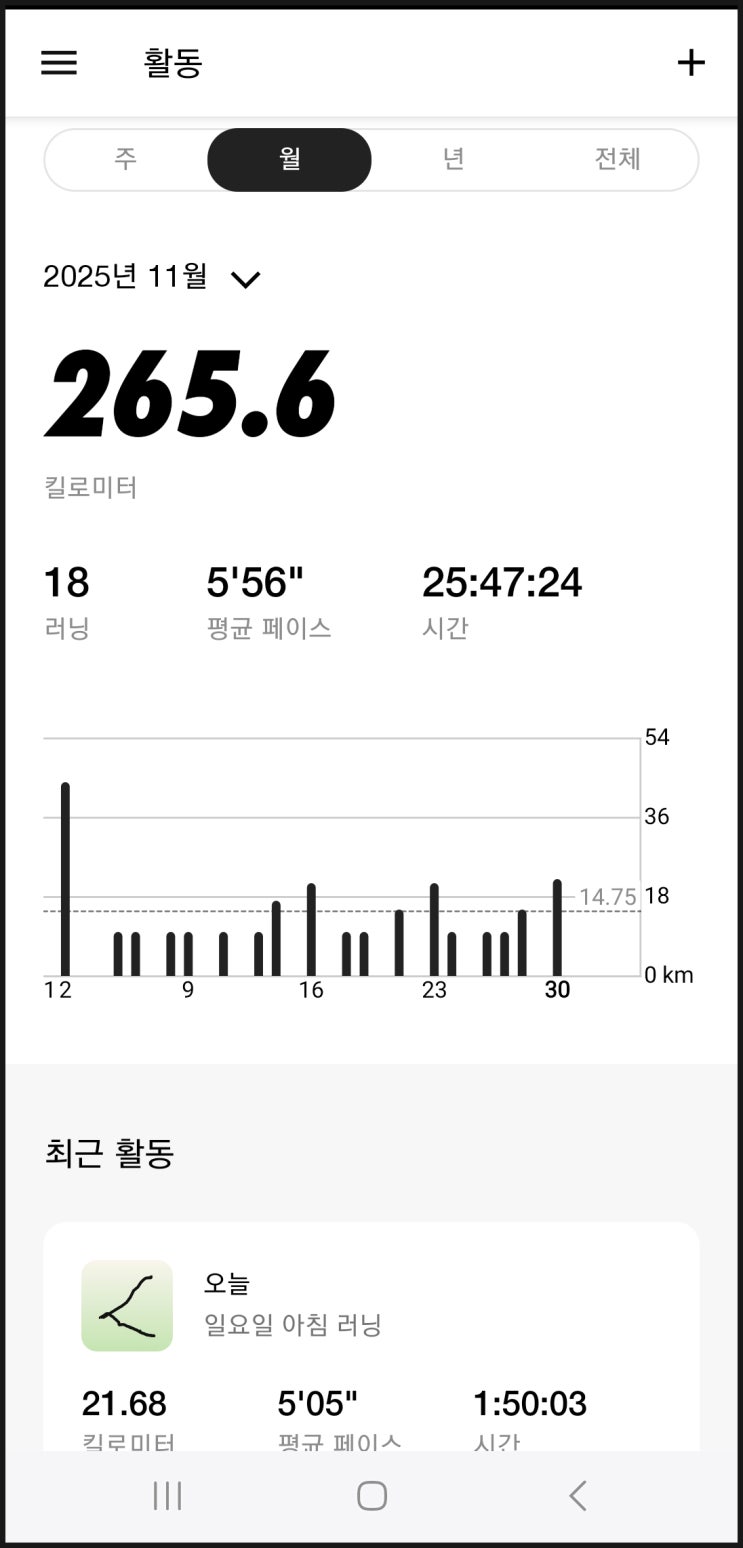Tap the run route map thumbnail

(x=127, y=1306)
